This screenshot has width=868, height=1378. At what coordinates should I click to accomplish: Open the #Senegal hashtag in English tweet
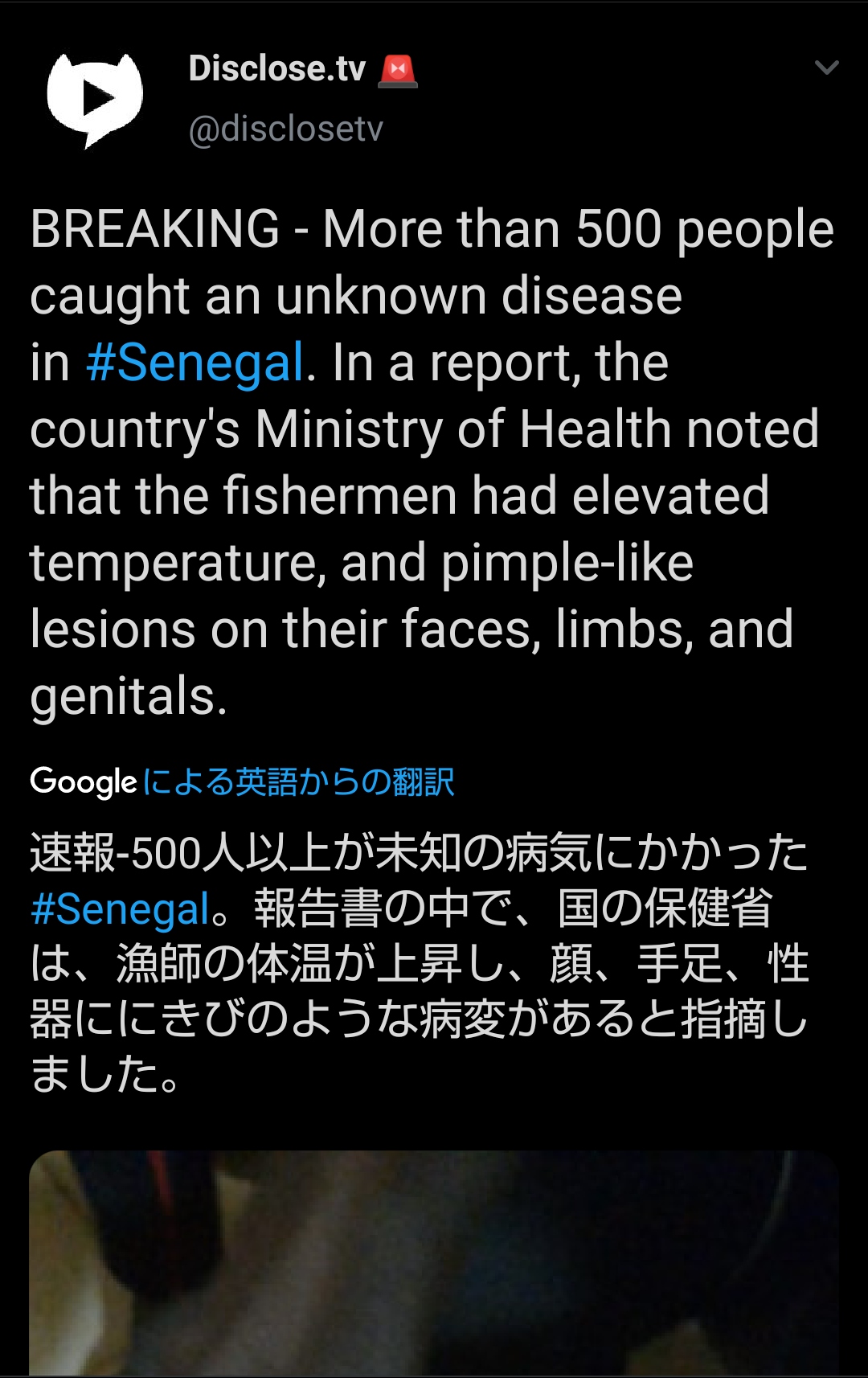[195, 363]
